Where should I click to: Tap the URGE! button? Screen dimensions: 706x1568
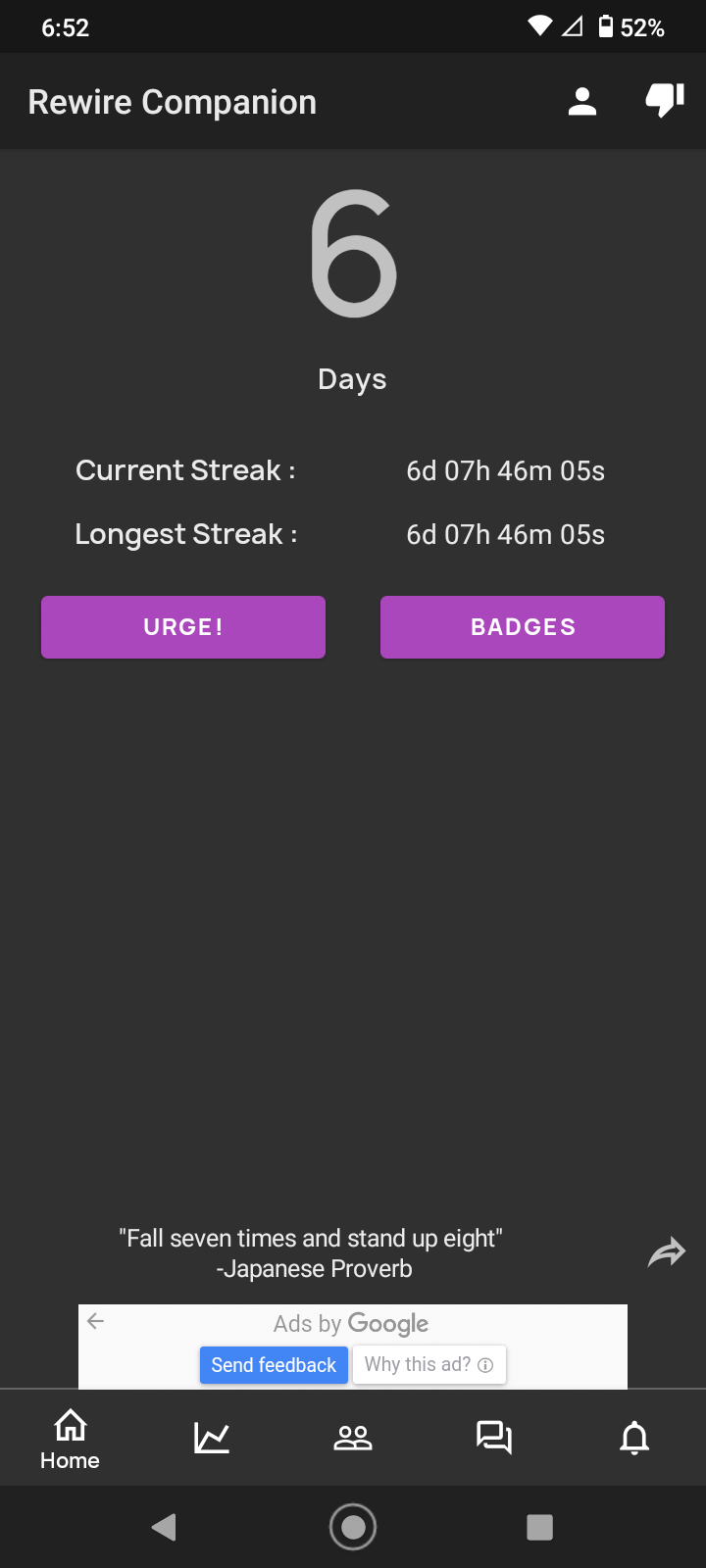click(183, 627)
